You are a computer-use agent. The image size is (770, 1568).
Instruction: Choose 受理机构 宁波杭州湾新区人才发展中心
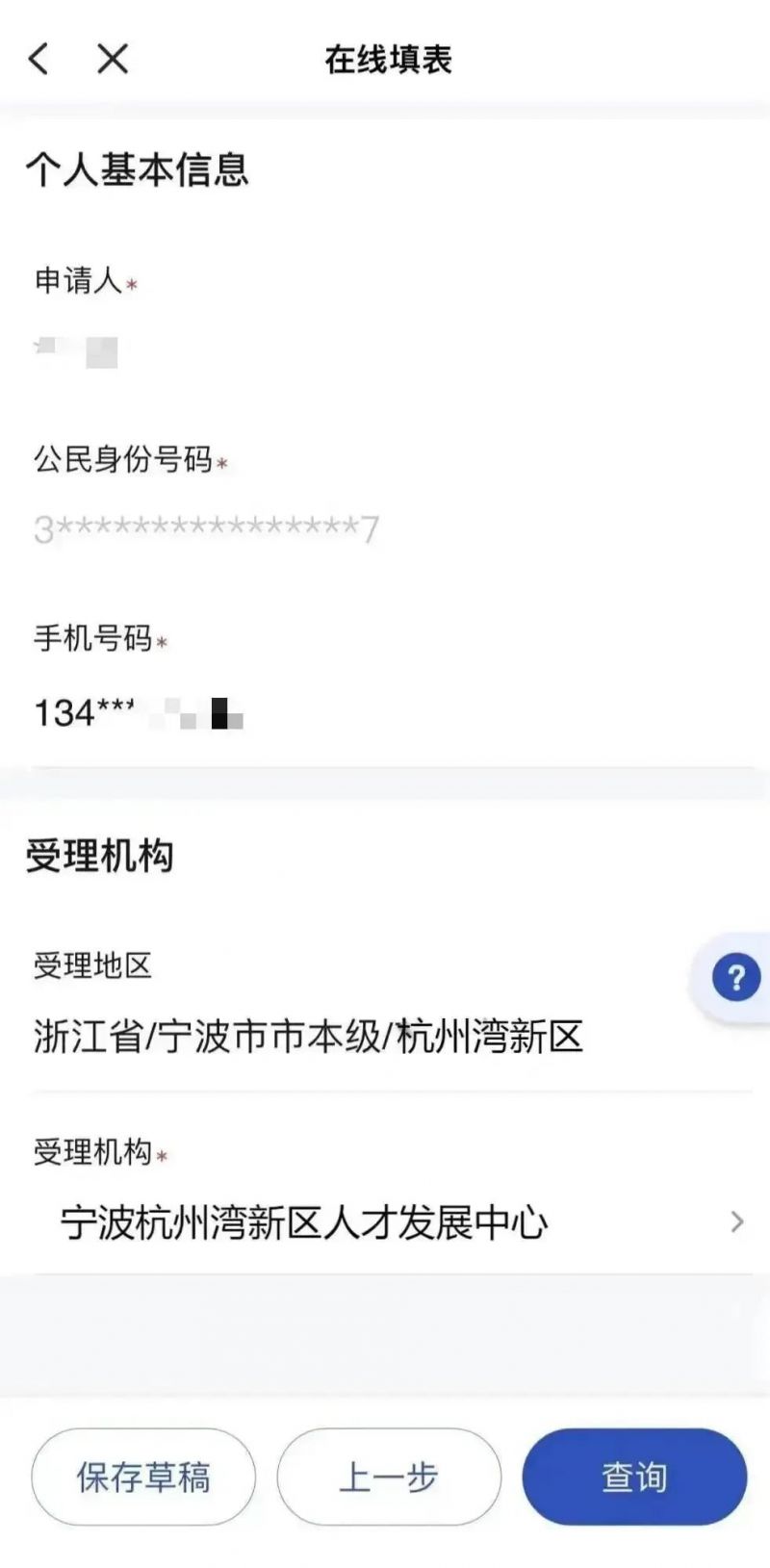(x=385, y=1222)
